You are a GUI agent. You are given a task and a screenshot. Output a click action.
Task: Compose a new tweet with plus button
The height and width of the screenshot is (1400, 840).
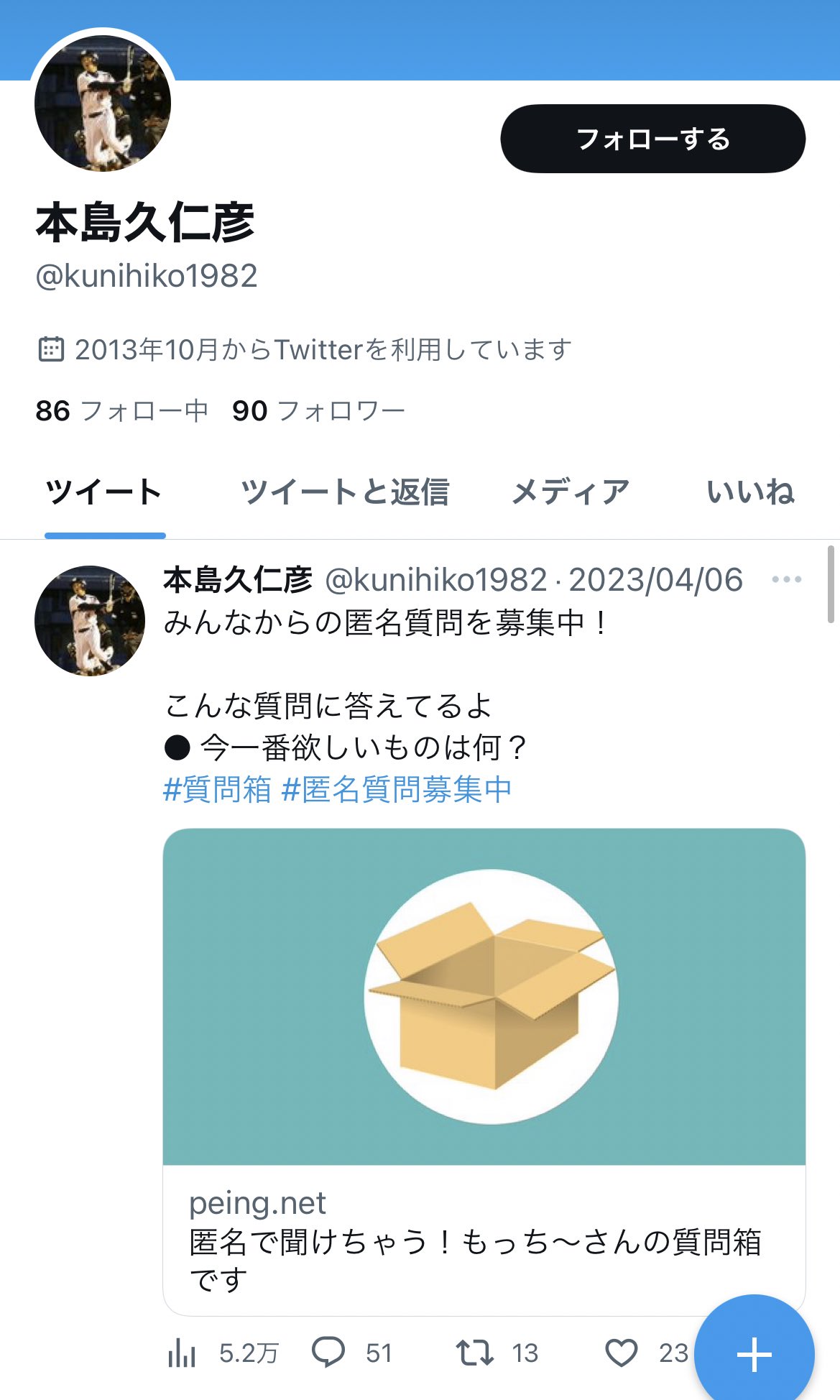click(x=754, y=1355)
